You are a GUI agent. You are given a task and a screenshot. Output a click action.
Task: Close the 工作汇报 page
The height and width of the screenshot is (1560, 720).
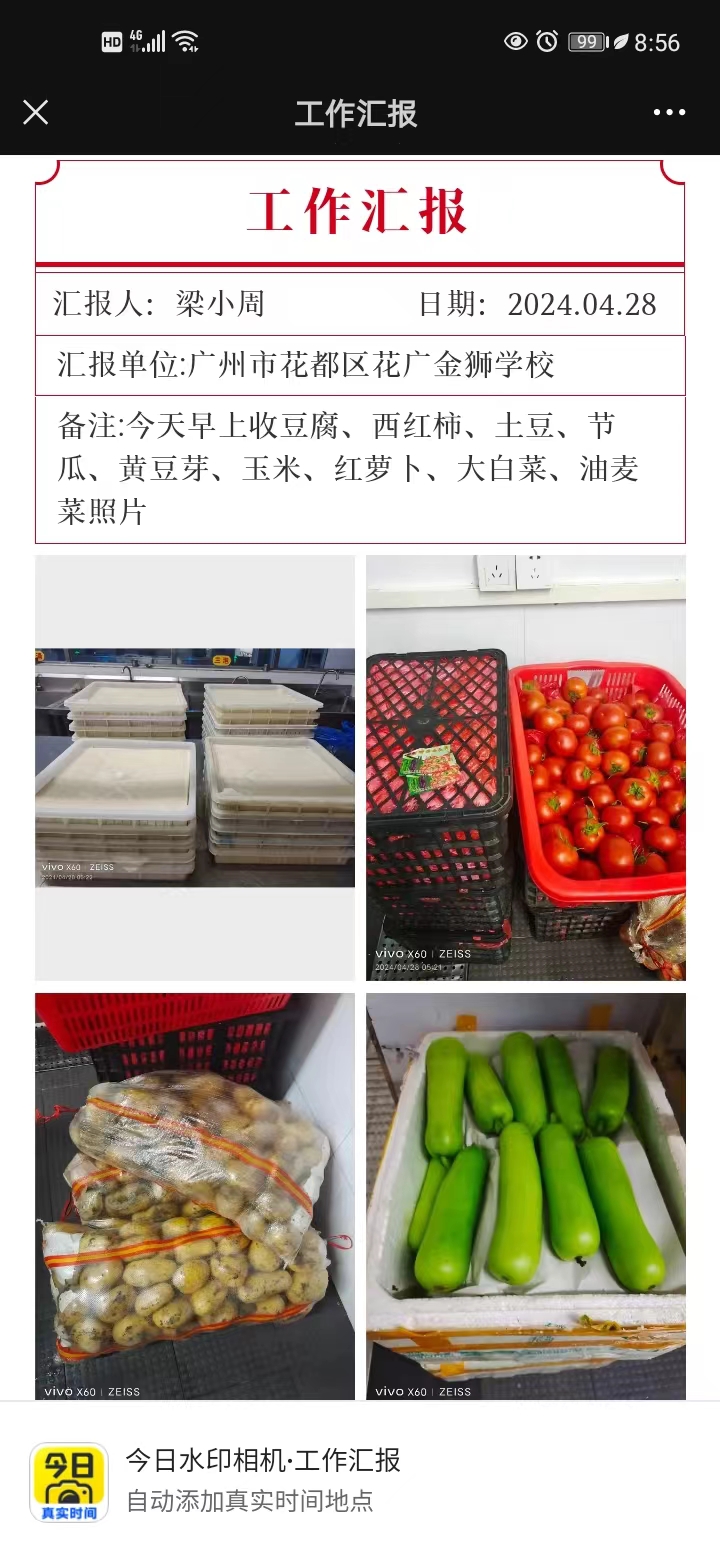click(x=35, y=112)
